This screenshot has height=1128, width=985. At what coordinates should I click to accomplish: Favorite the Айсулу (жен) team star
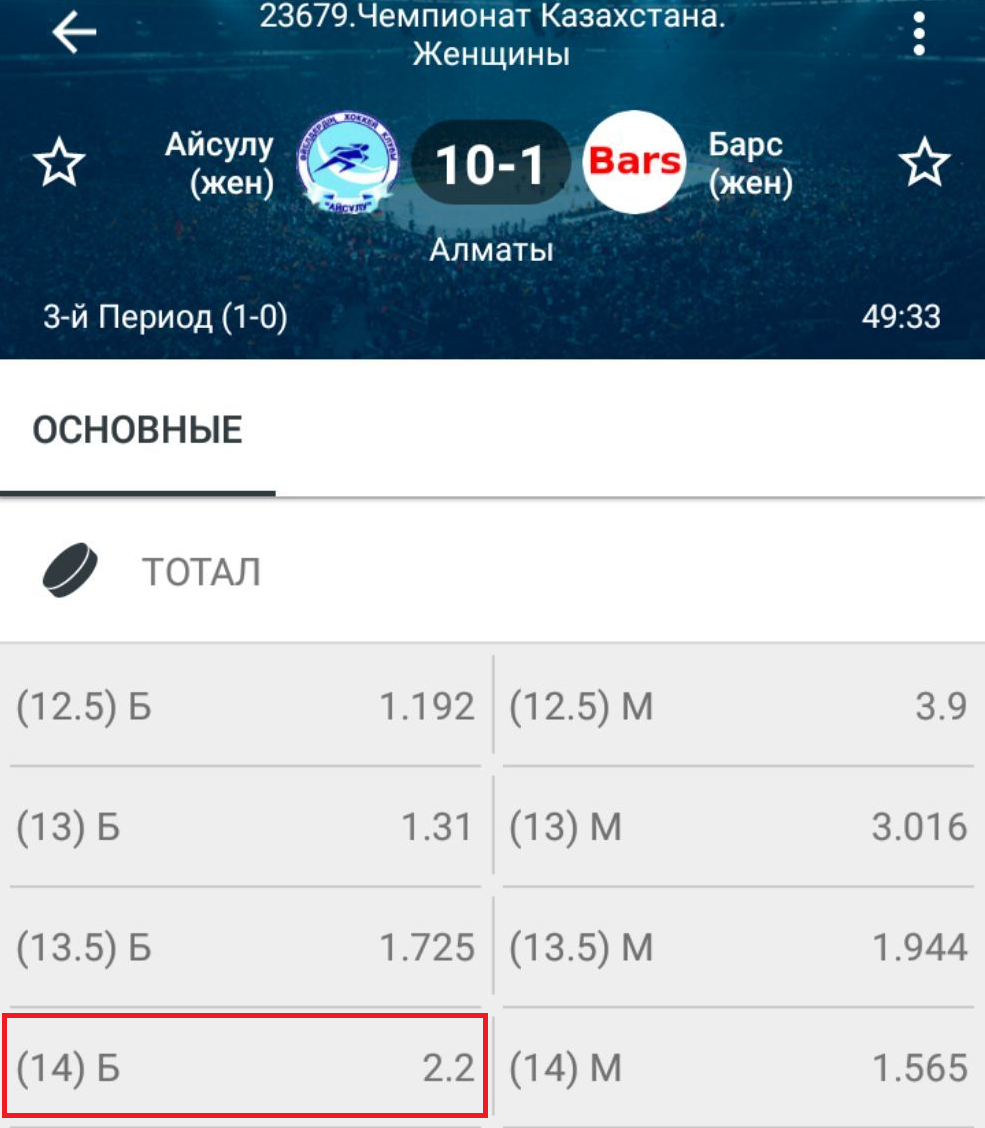click(x=59, y=164)
